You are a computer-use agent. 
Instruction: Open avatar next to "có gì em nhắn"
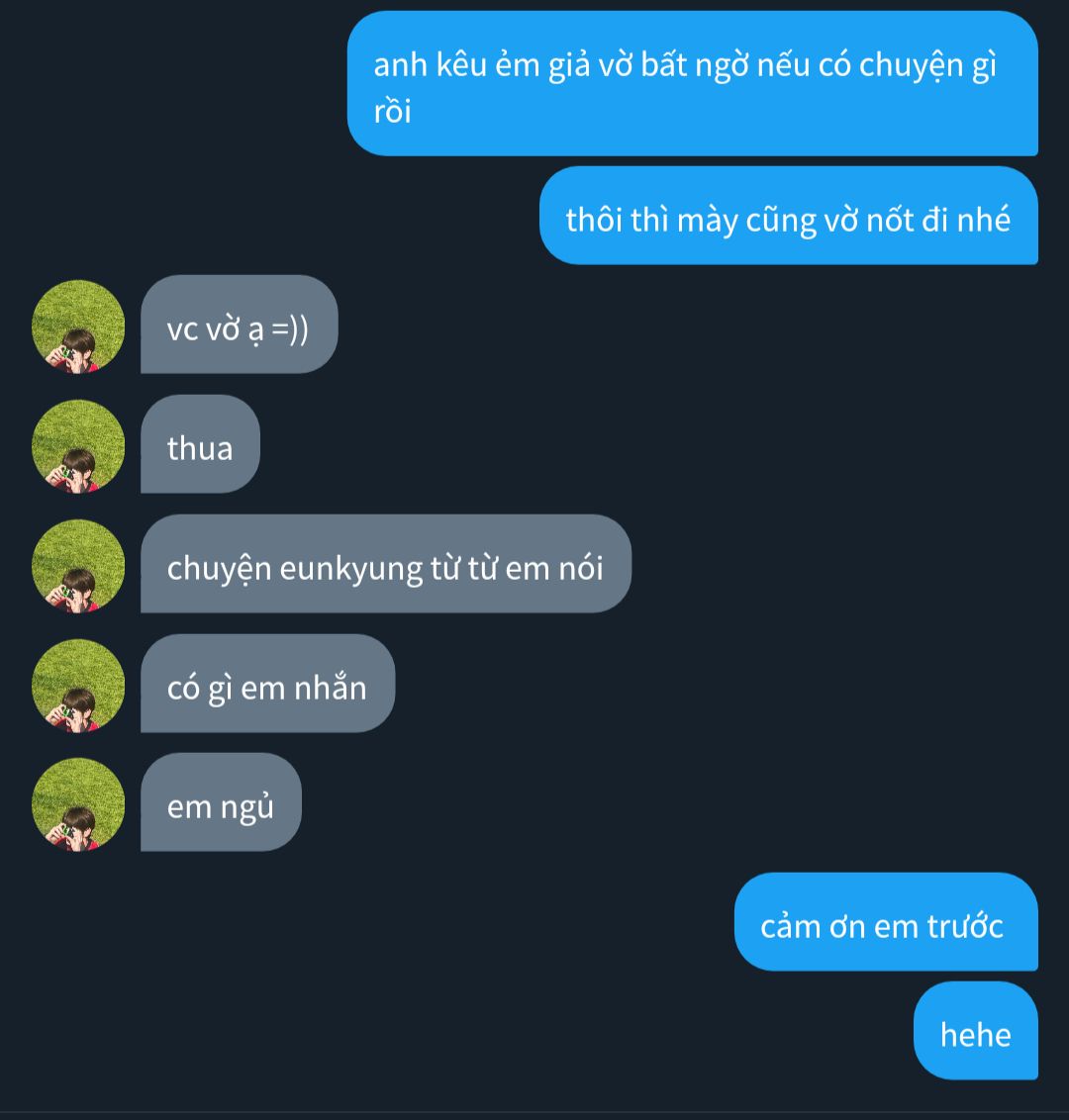[78, 686]
